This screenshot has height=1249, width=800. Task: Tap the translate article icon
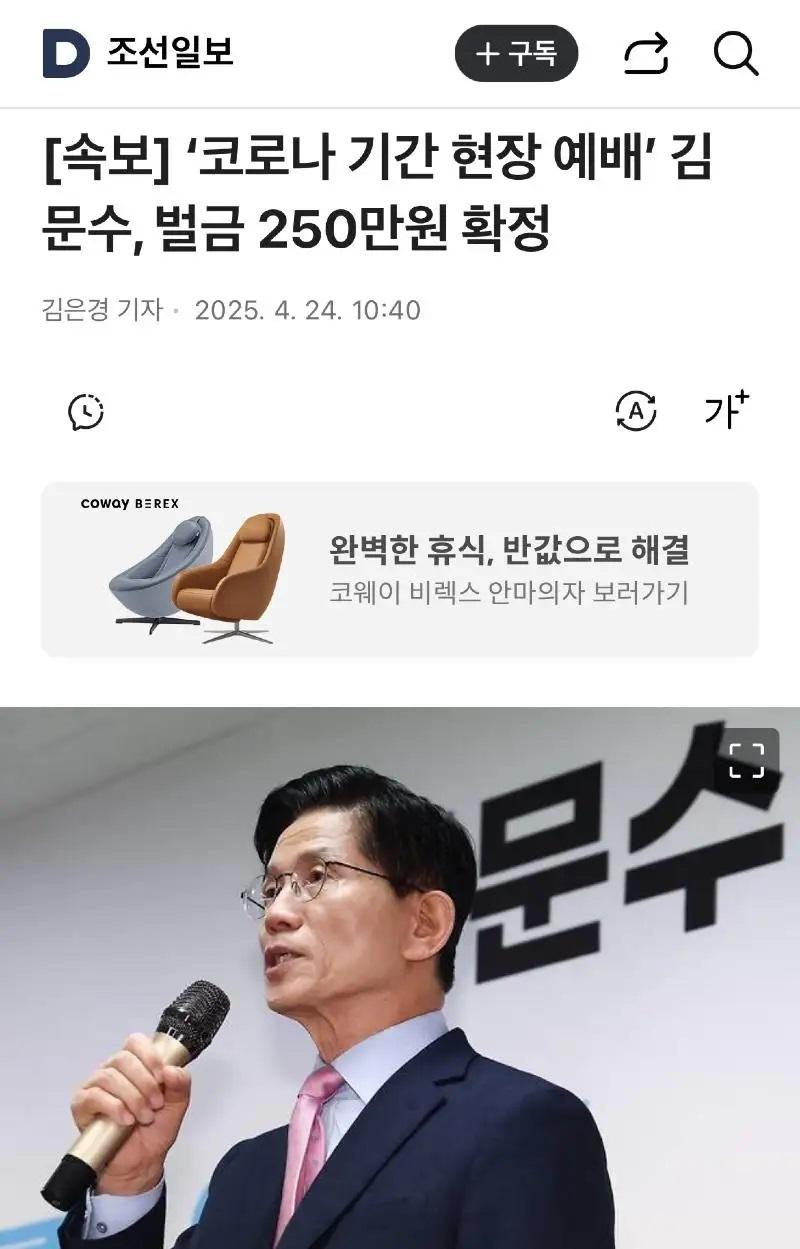pyautogui.click(x=636, y=410)
